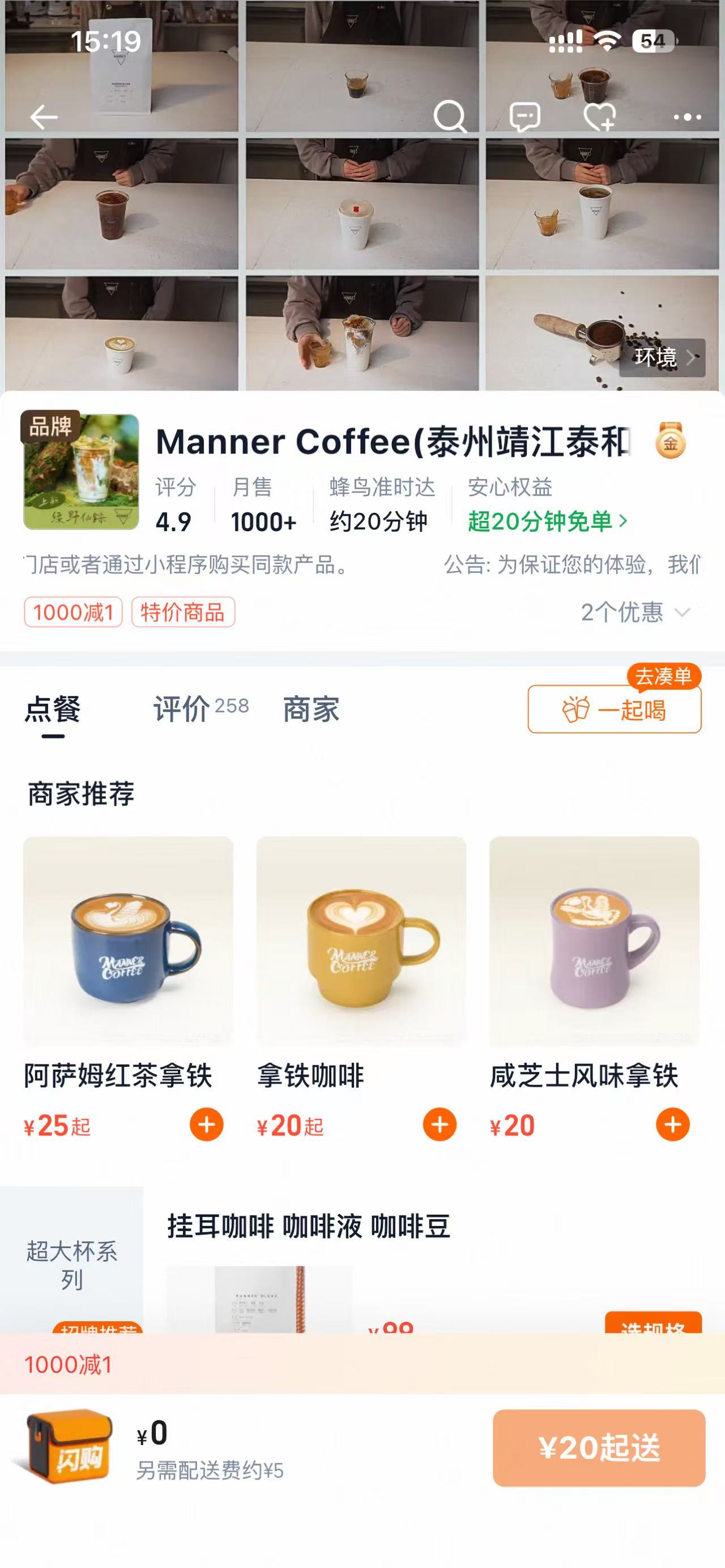Tap the ¥20起送 checkout button
Viewport: 725px width, 1568px height.
599,1447
